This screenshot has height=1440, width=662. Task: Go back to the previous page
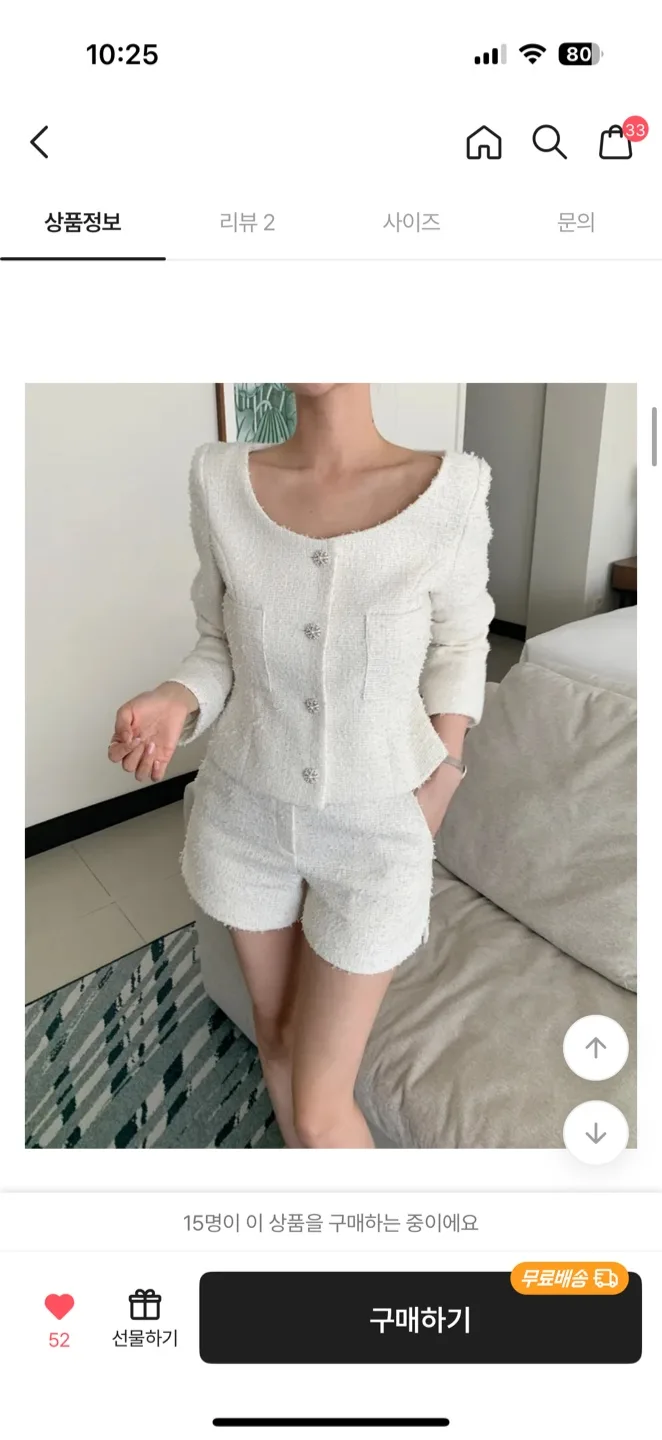[x=39, y=143]
